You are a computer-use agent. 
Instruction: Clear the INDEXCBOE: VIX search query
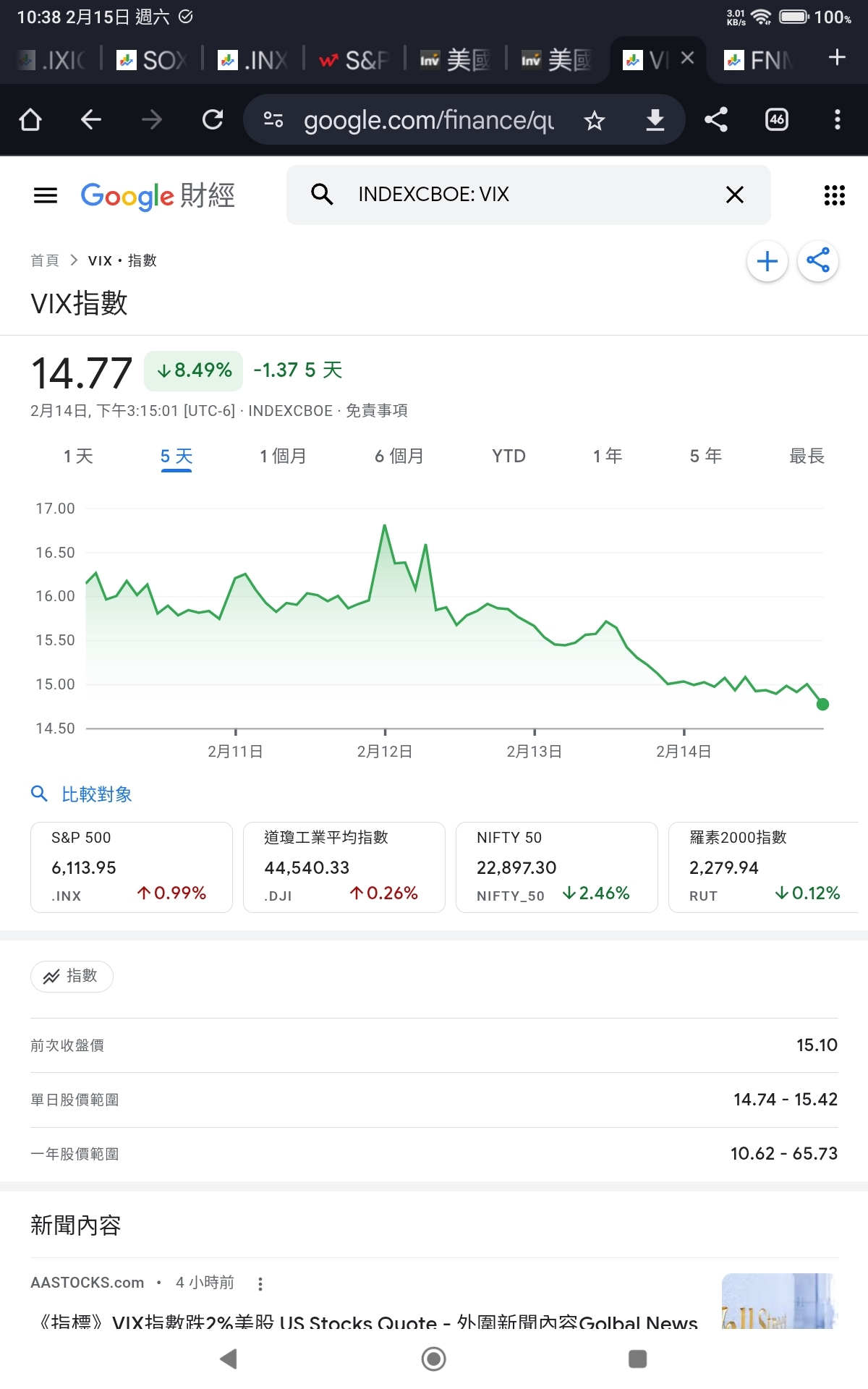coord(733,195)
